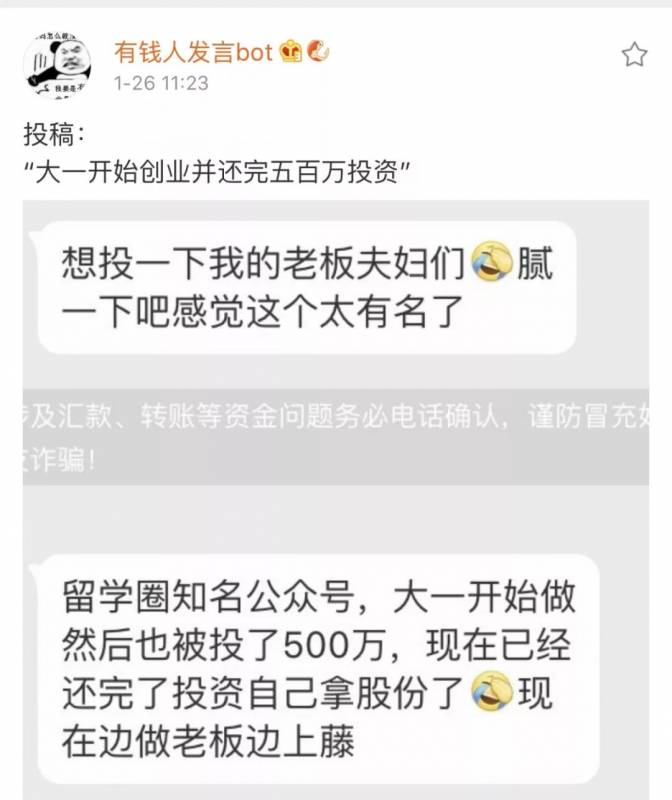The image size is (672, 800).
Task: Favorite this post with the star icon
Action: tap(634, 55)
